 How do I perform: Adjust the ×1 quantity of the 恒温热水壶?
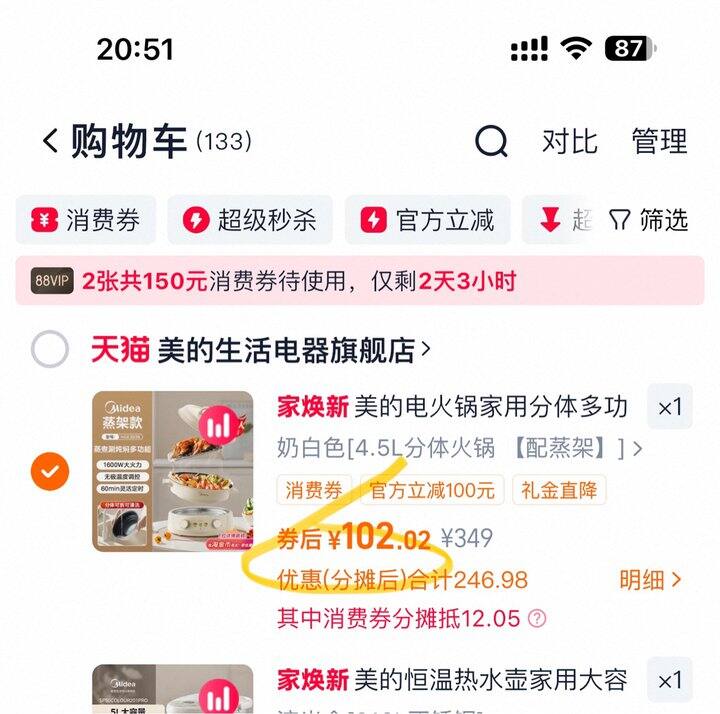click(x=669, y=682)
